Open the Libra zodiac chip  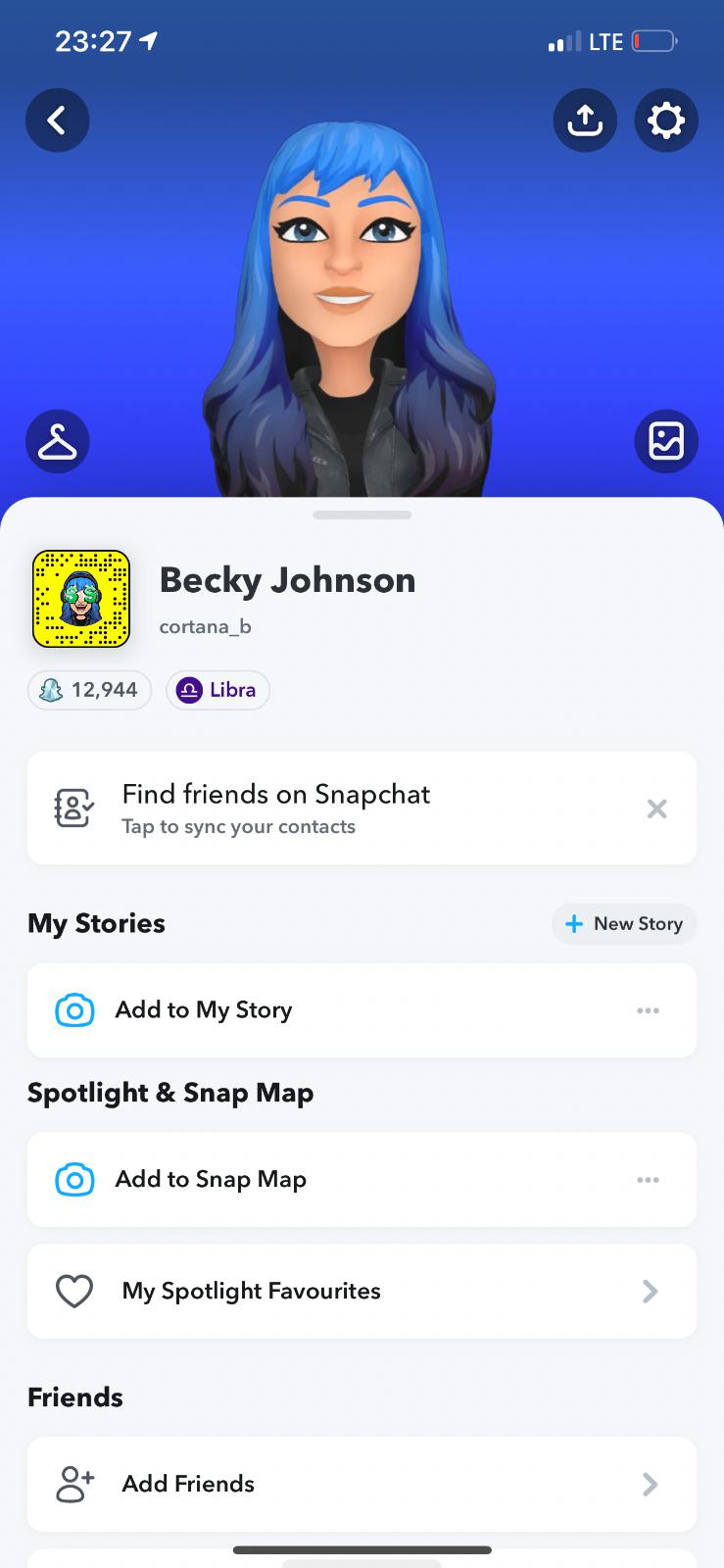click(x=217, y=690)
